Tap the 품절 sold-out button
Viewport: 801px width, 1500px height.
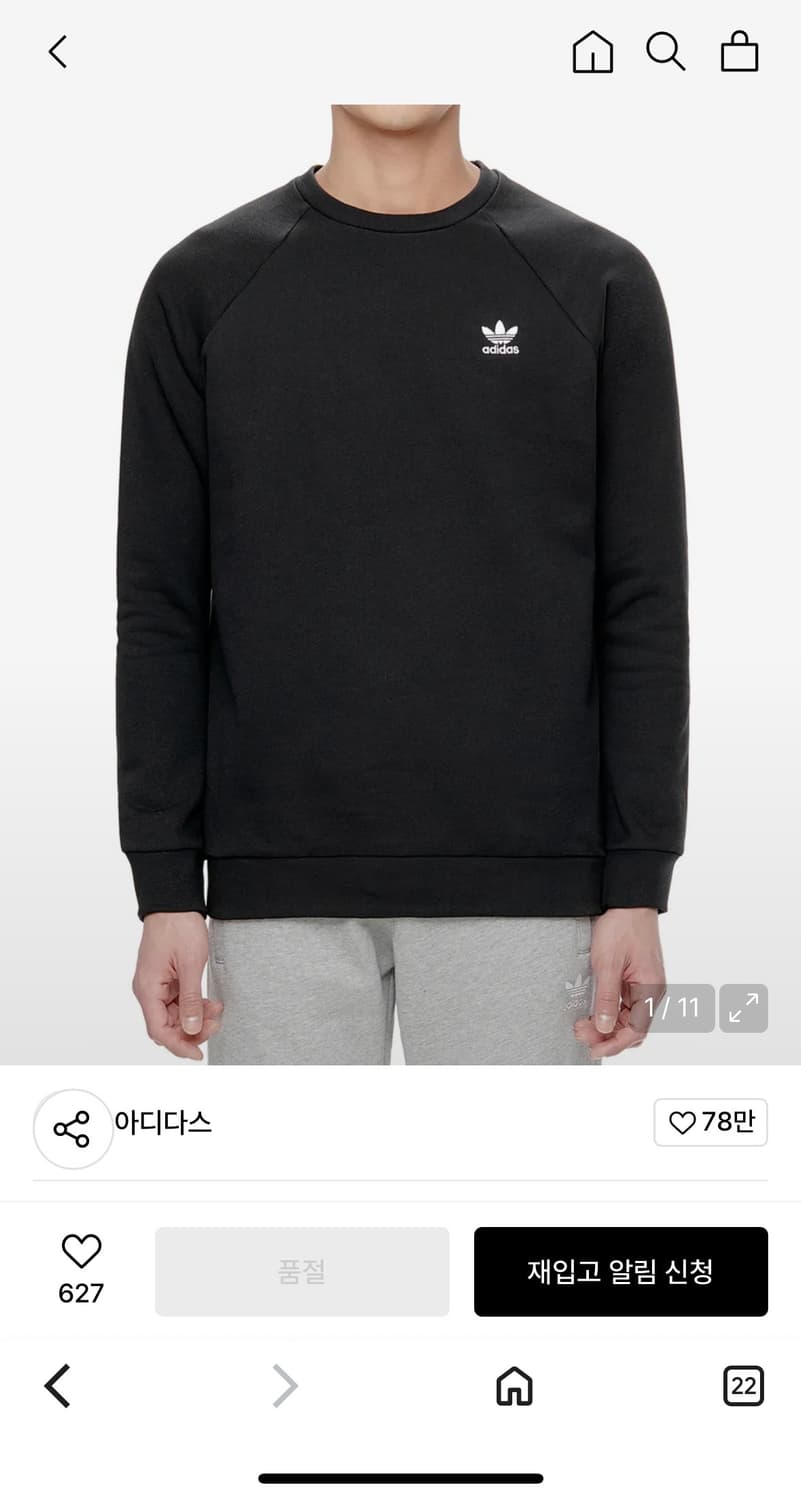(x=301, y=1271)
